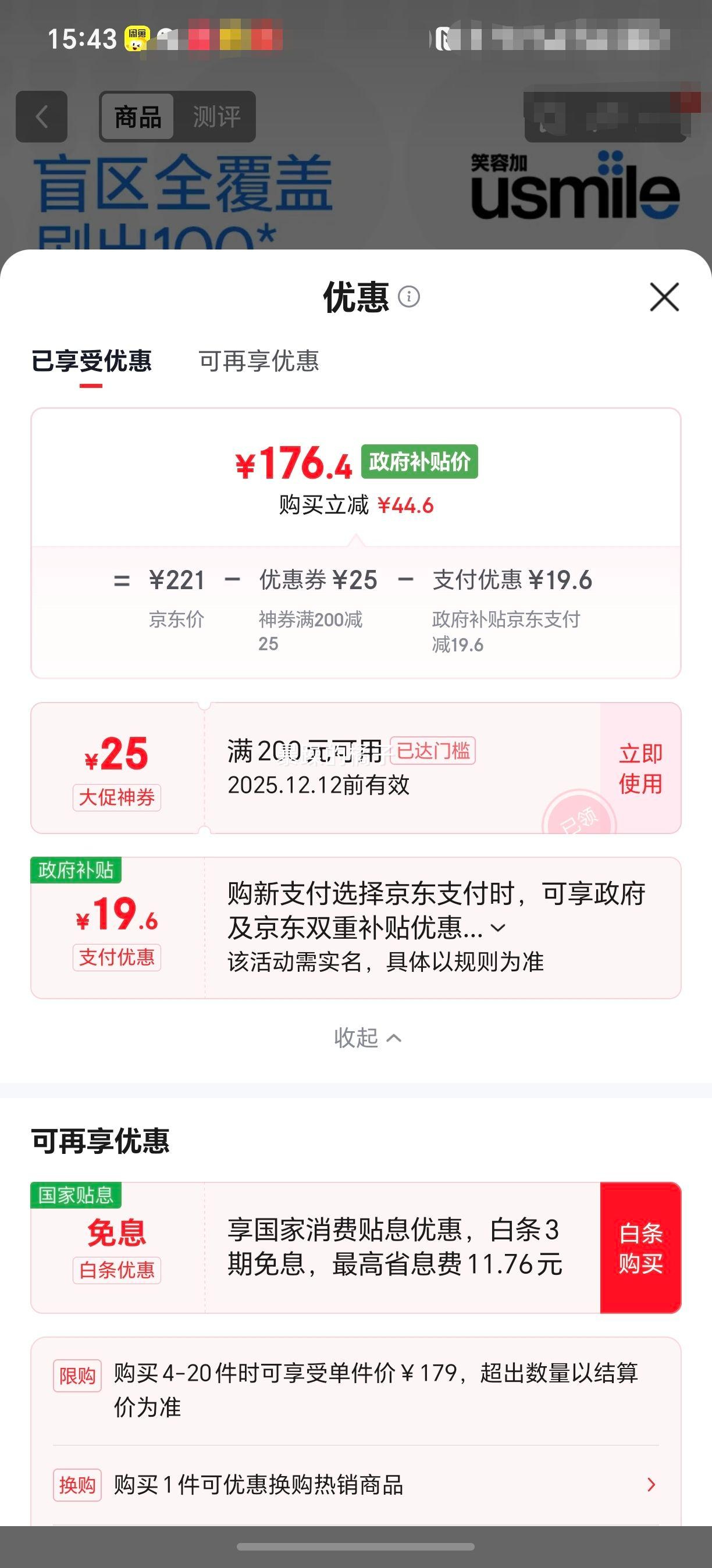
Task: Switch to the 可再享优惠 tab
Action: point(260,362)
